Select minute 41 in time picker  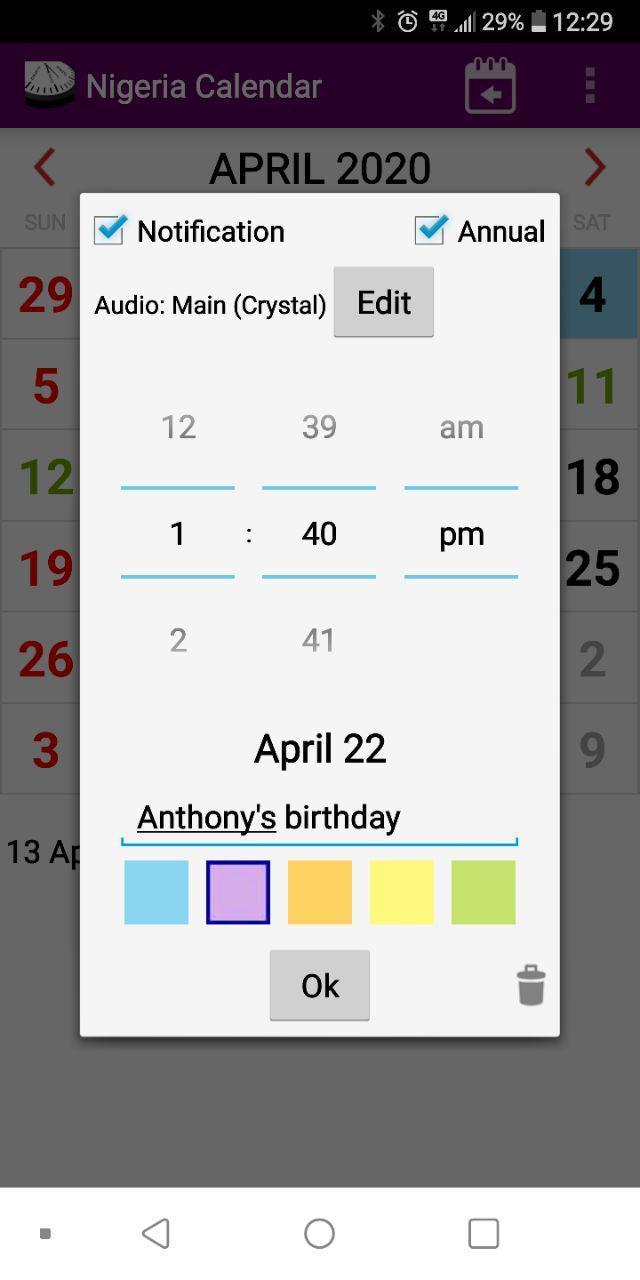319,640
